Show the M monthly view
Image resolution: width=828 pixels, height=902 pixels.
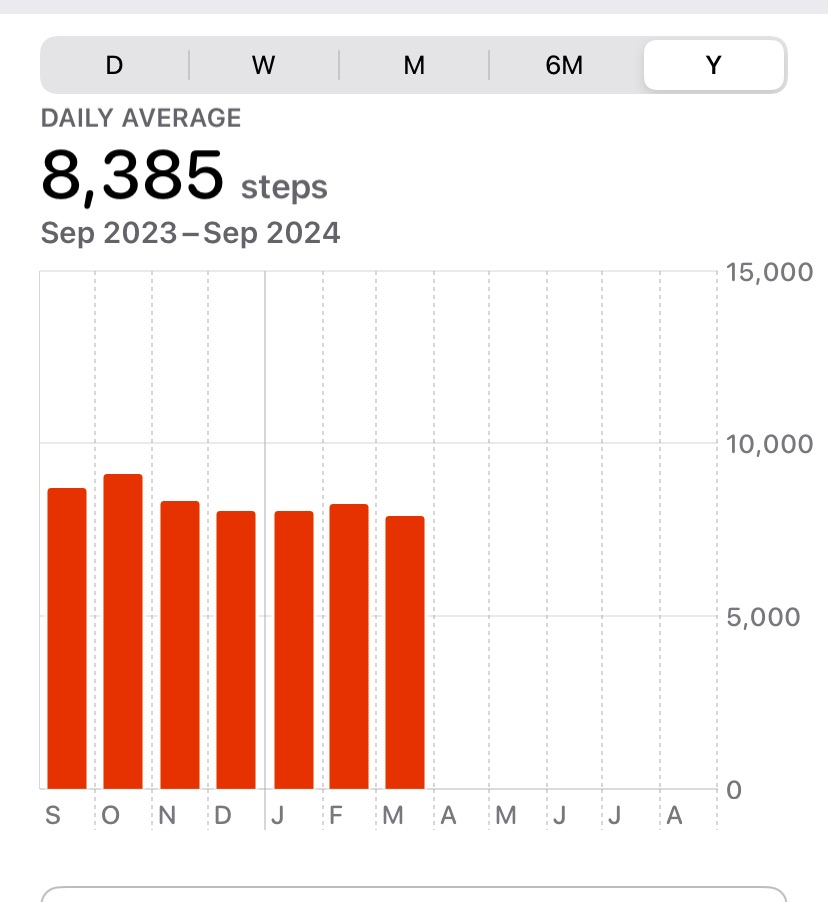(x=414, y=65)
